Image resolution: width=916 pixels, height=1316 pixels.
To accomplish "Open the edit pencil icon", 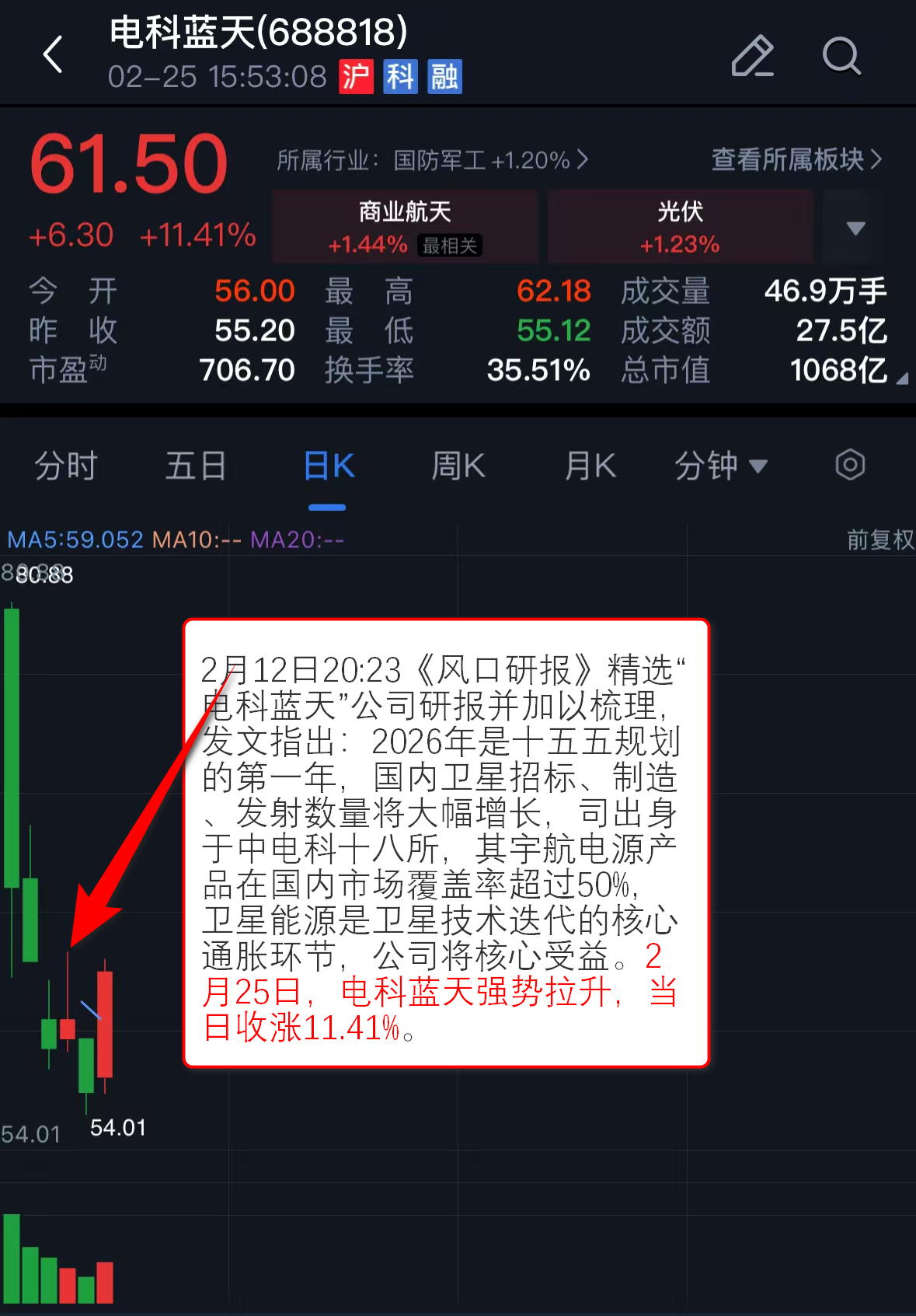I will click(752, 56).
